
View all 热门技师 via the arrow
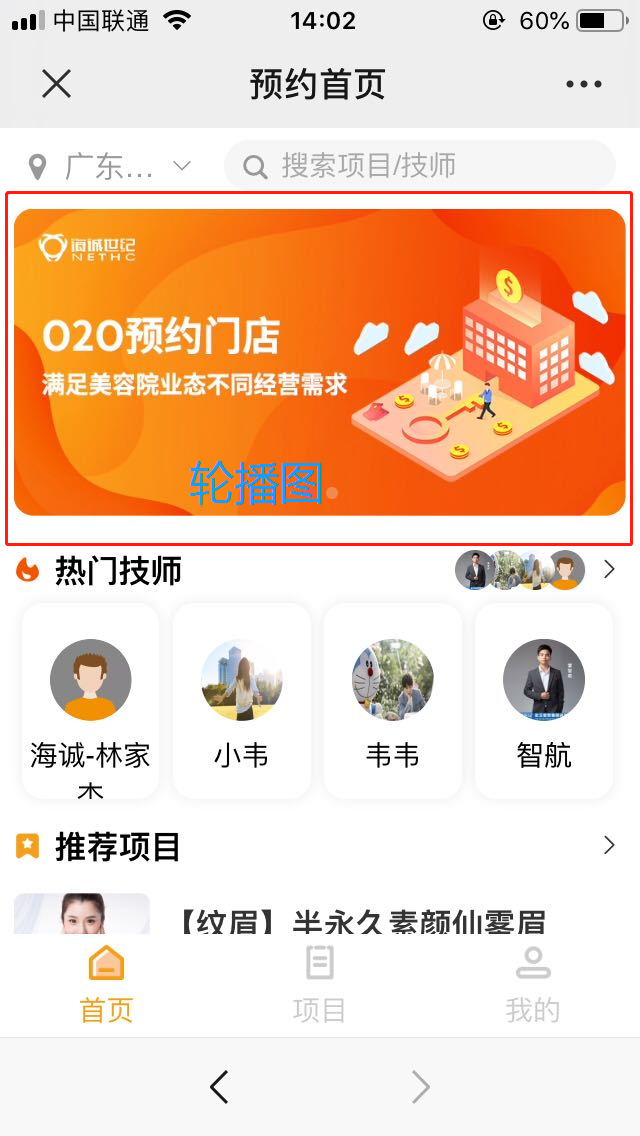coord(609,570)
